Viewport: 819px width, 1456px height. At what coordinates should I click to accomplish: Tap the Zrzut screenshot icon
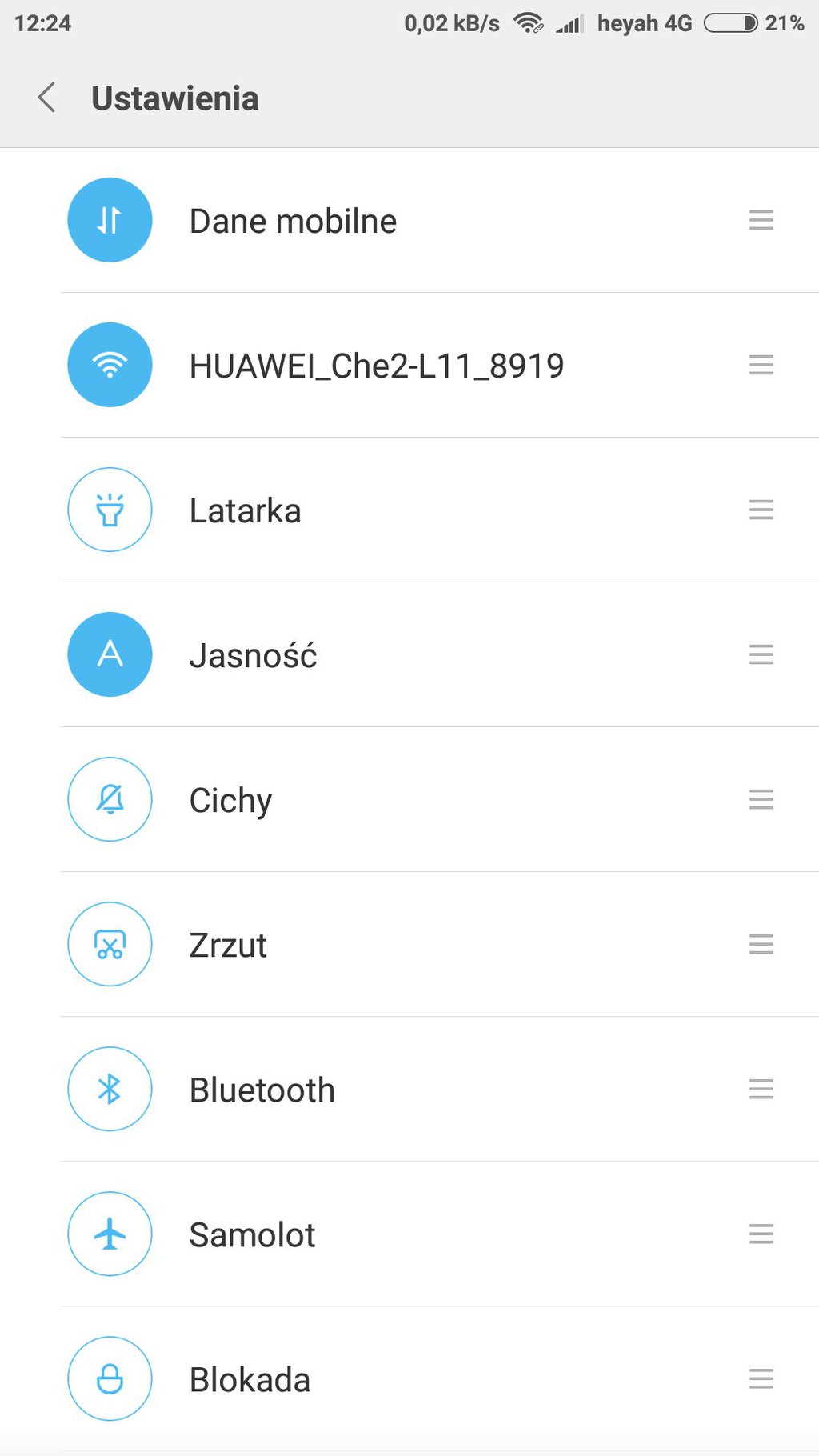[x=110, y=944]
